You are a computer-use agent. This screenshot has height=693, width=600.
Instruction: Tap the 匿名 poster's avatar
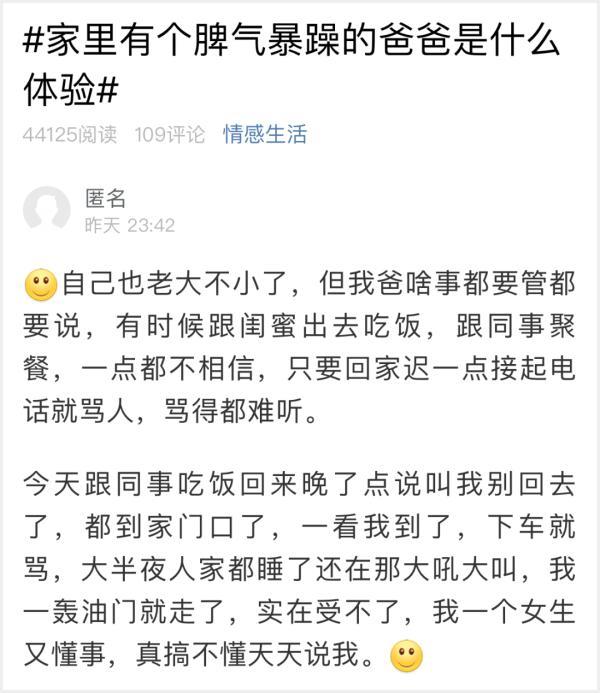[47, 210]
